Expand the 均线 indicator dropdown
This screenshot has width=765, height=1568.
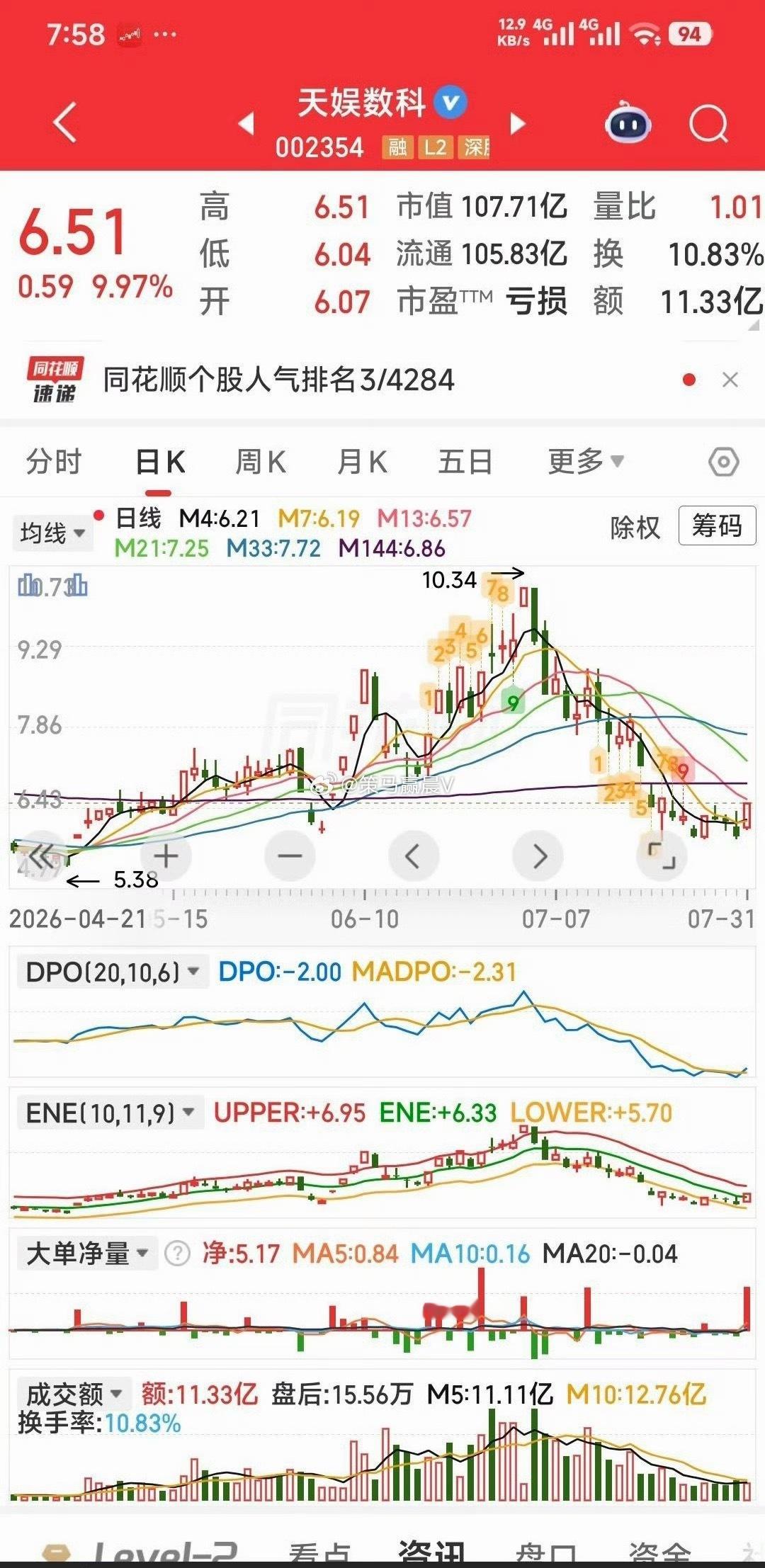click(x=52, y=533)
